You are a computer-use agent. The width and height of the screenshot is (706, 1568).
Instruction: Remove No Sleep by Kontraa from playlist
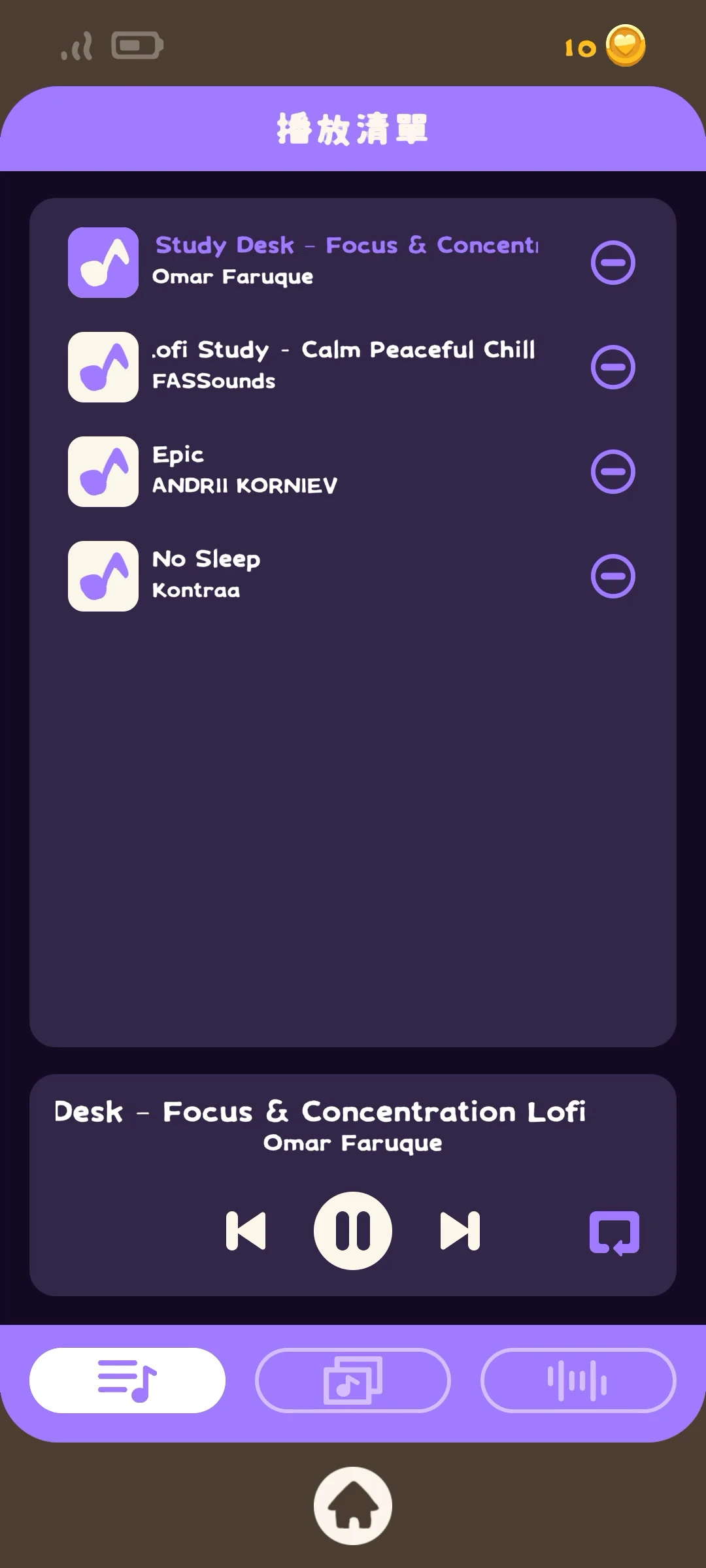pos(613,576)
